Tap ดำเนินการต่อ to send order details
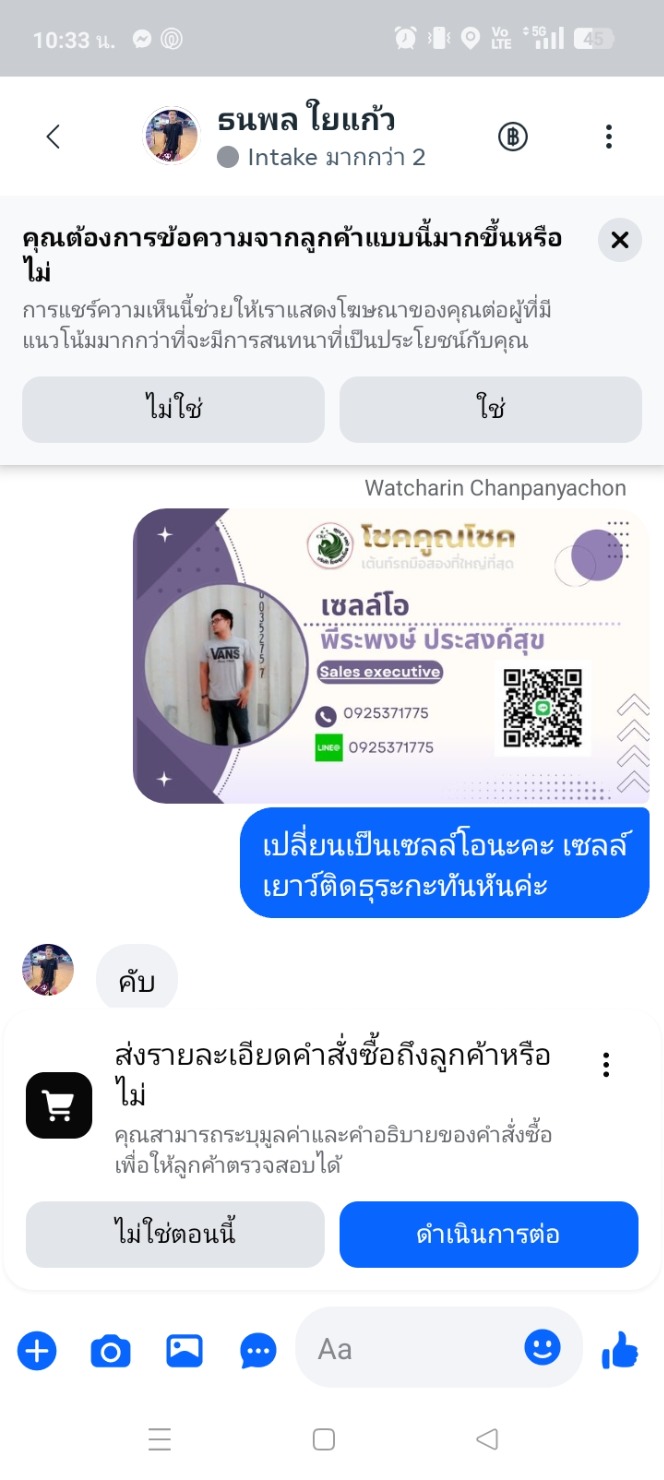The width and height of the screenshot is (664, 1480). click(x=488, y=1234)
